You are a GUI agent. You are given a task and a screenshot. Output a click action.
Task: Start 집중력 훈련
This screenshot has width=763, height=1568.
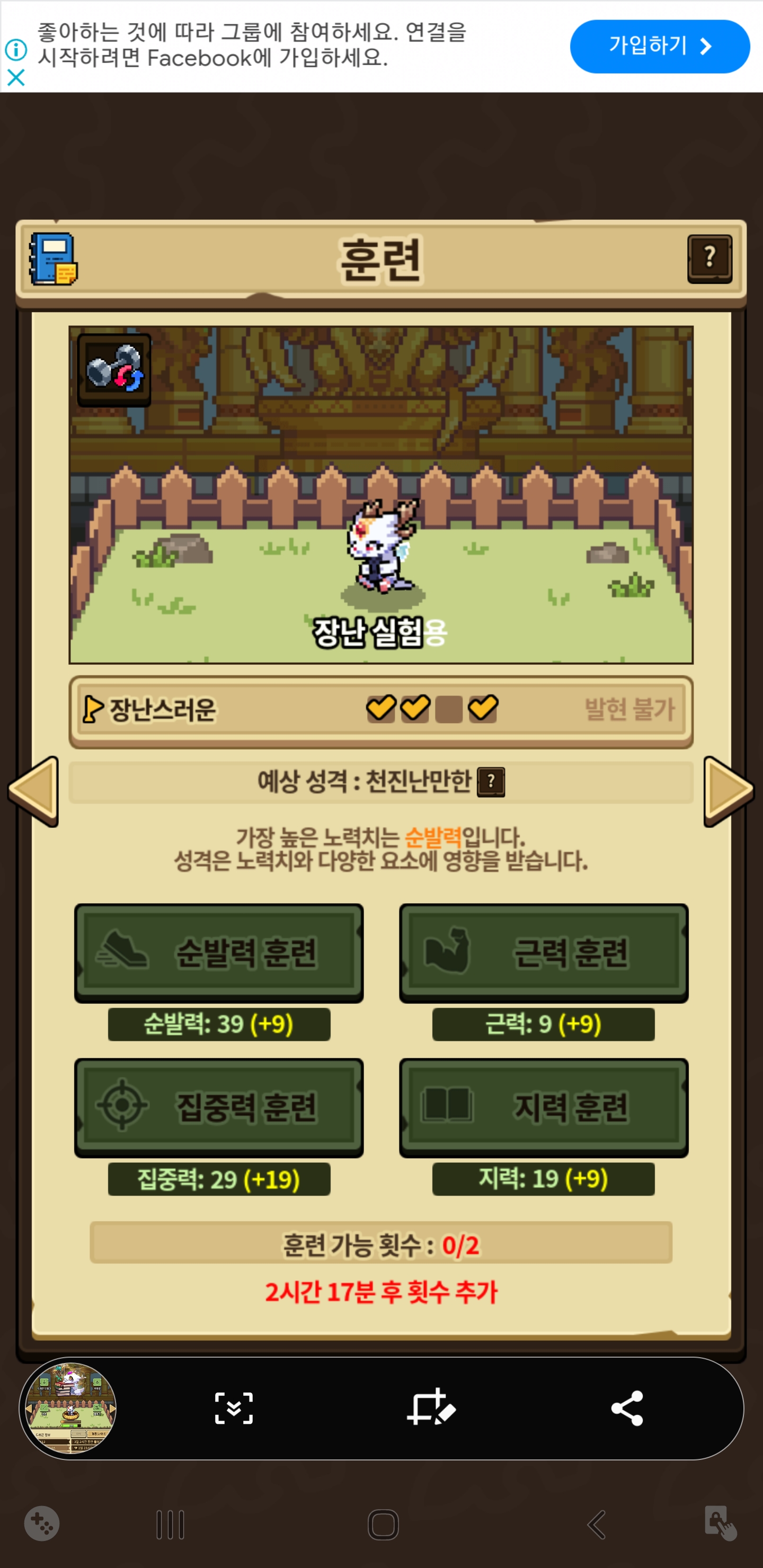219,1107
